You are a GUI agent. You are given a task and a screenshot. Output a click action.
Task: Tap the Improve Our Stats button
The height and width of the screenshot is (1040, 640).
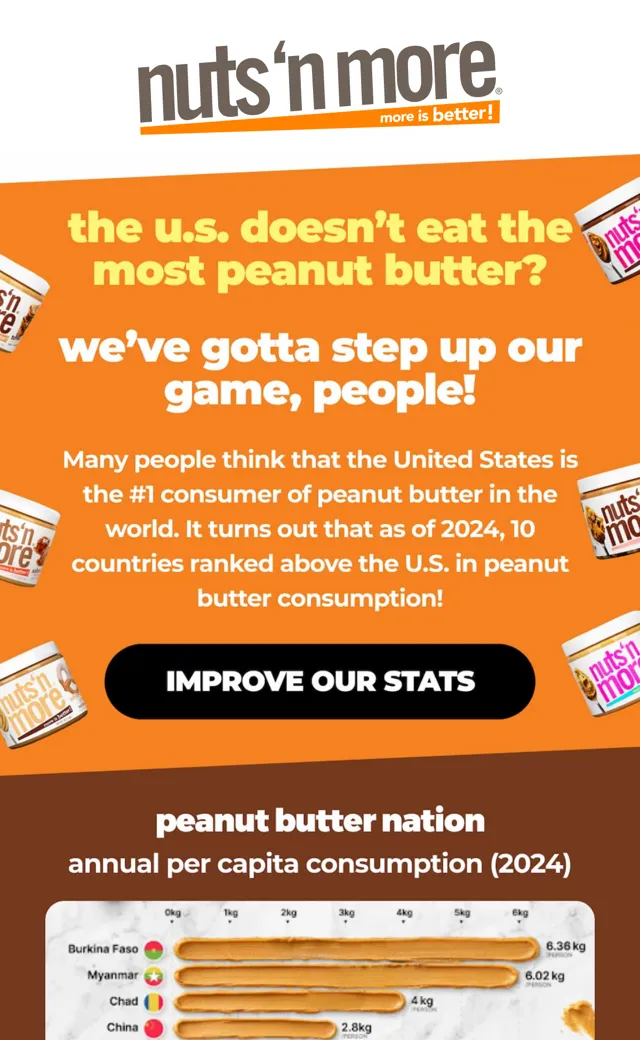[x=320, y=681]
